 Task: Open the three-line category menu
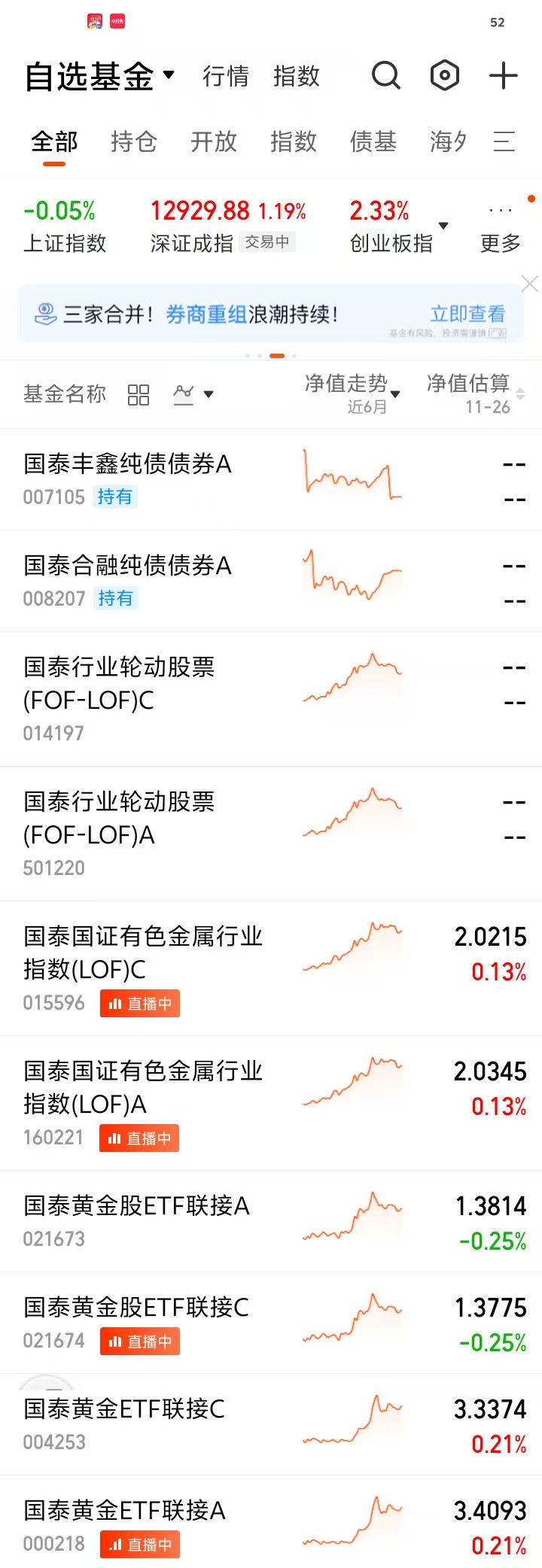click(504, 141)
